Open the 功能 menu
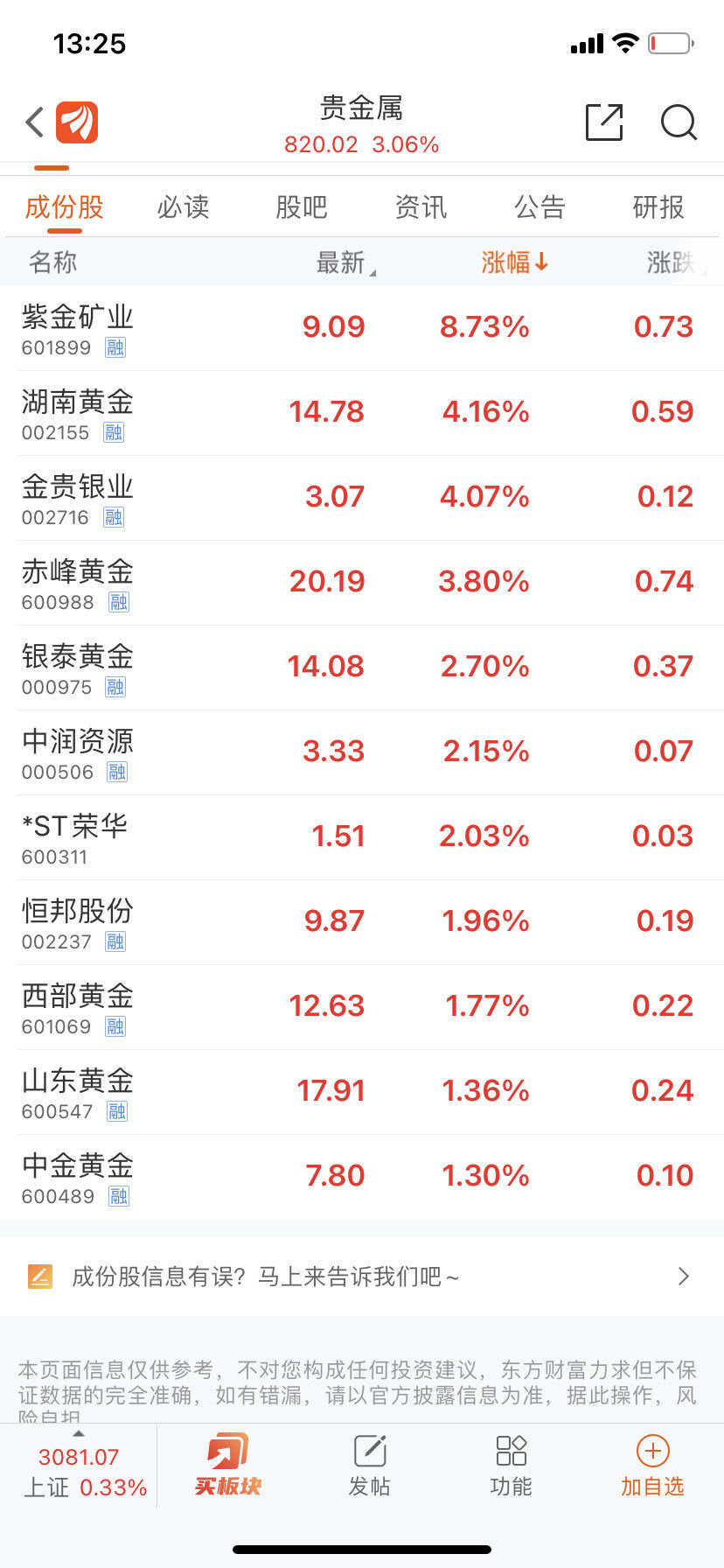Screen dimensions: 724x1568 (512, 1465)
